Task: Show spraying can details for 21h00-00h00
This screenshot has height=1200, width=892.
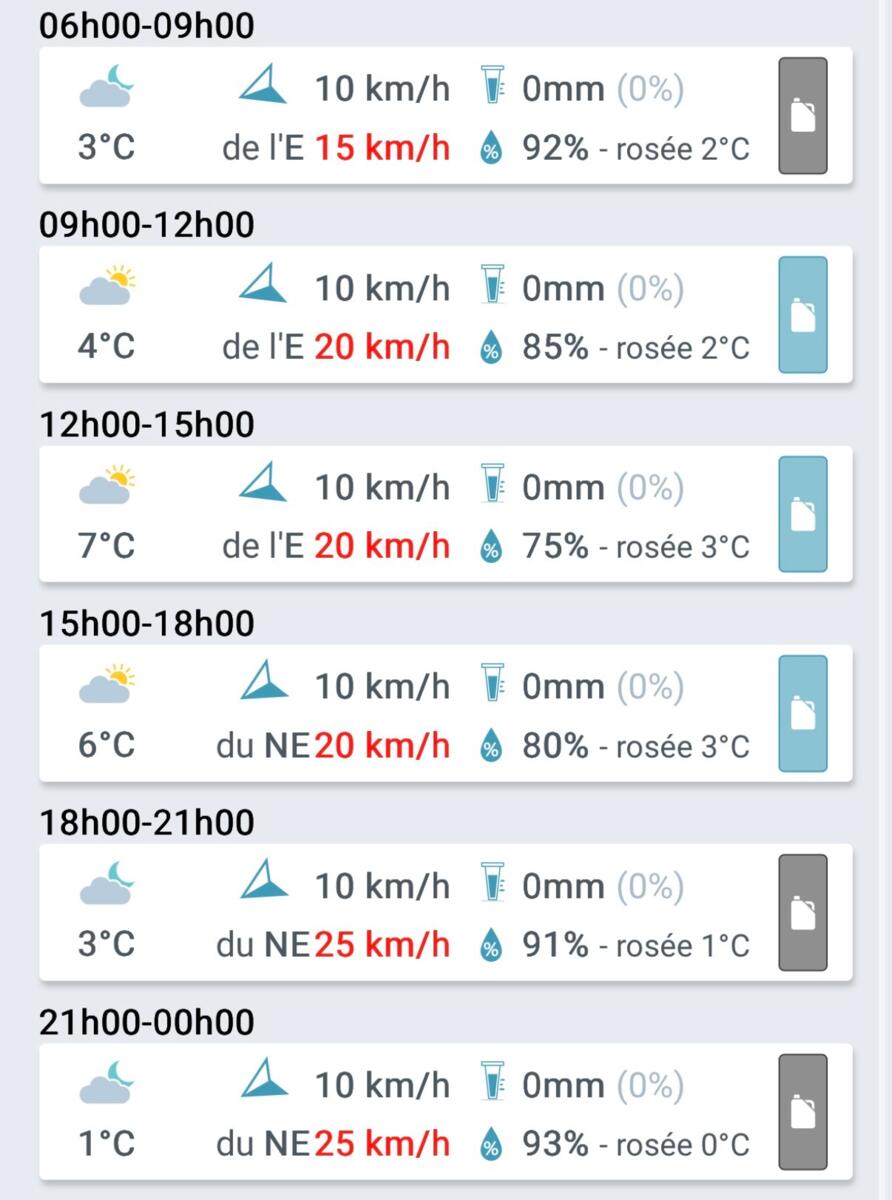Action: (x=803, y=1111)
